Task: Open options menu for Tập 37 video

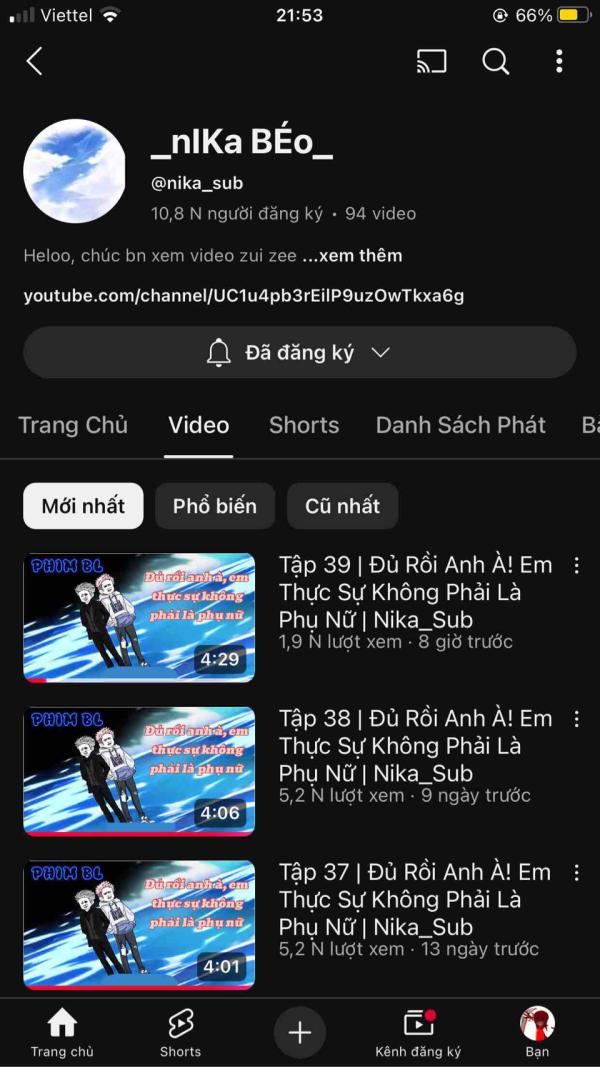Action: (576, 873)
